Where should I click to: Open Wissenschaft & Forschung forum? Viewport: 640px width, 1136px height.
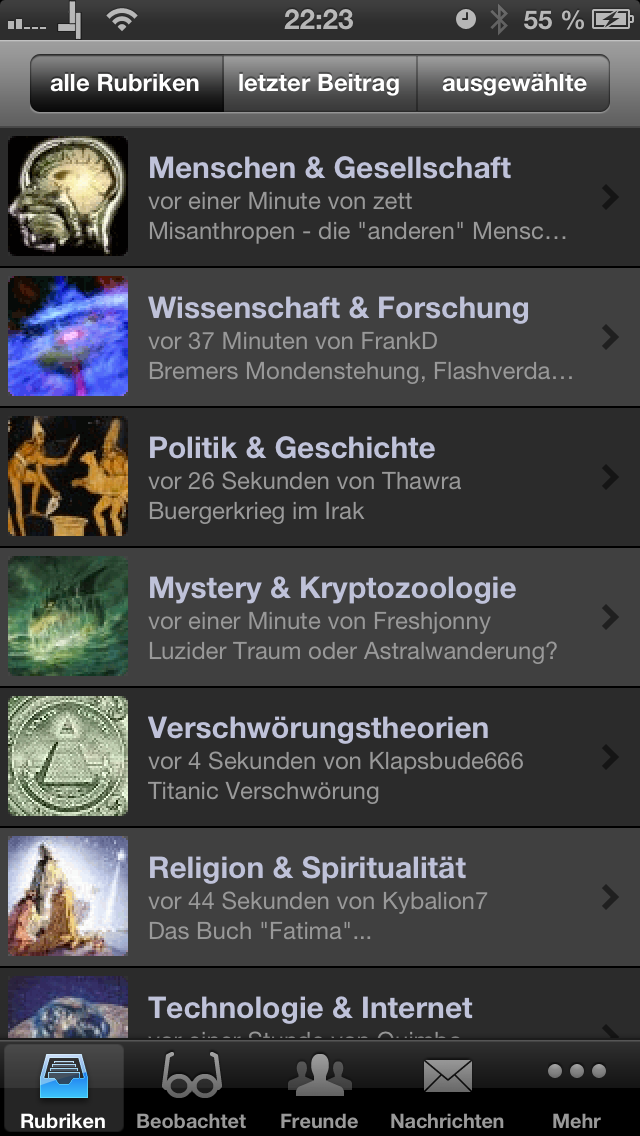pos(320,337)
